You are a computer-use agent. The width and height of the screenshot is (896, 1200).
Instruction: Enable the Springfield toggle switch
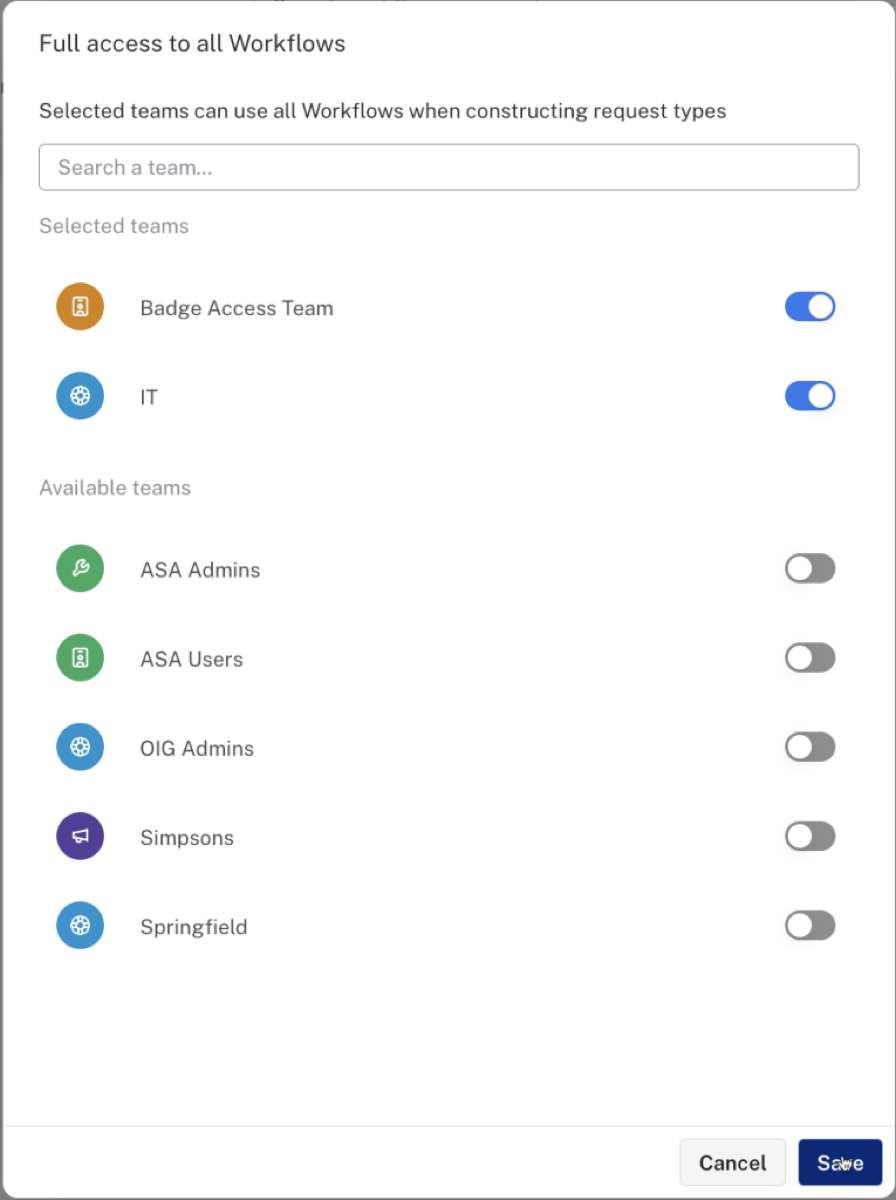810,925
